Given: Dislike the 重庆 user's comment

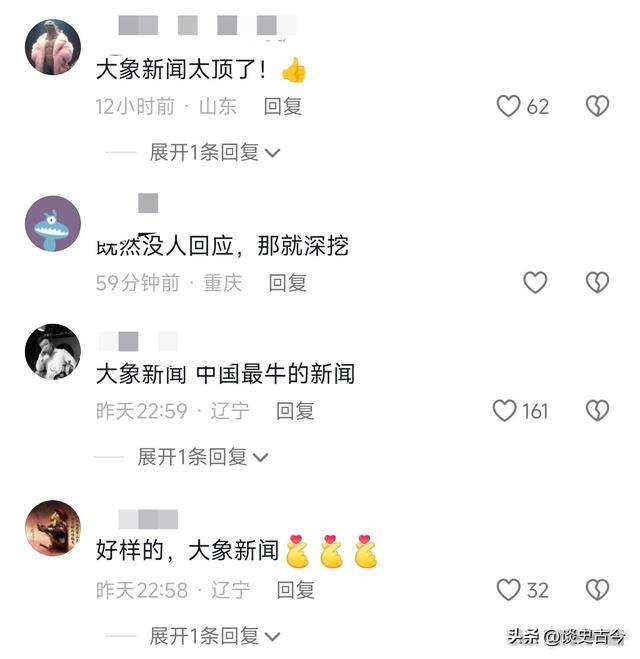Looking at the screenshot, I should (597, 283).
